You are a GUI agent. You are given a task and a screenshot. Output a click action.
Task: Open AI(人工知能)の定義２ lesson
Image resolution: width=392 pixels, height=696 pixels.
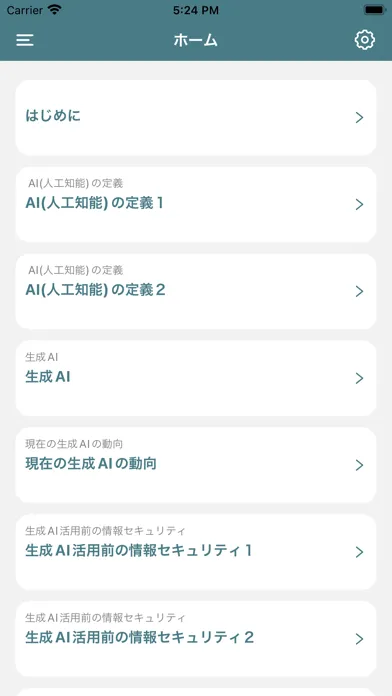tap(196, 292)
